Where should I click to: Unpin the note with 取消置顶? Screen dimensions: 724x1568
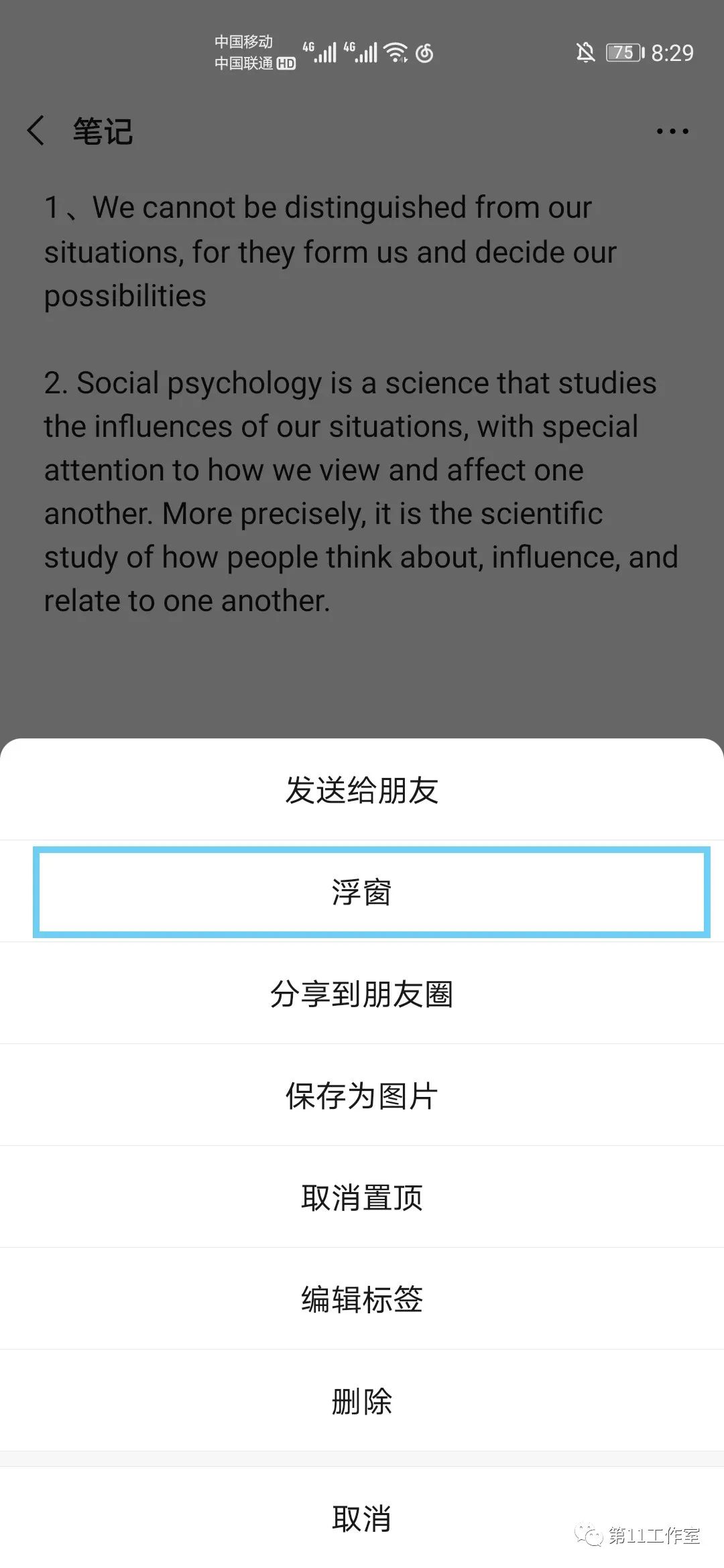[362, 1197]
